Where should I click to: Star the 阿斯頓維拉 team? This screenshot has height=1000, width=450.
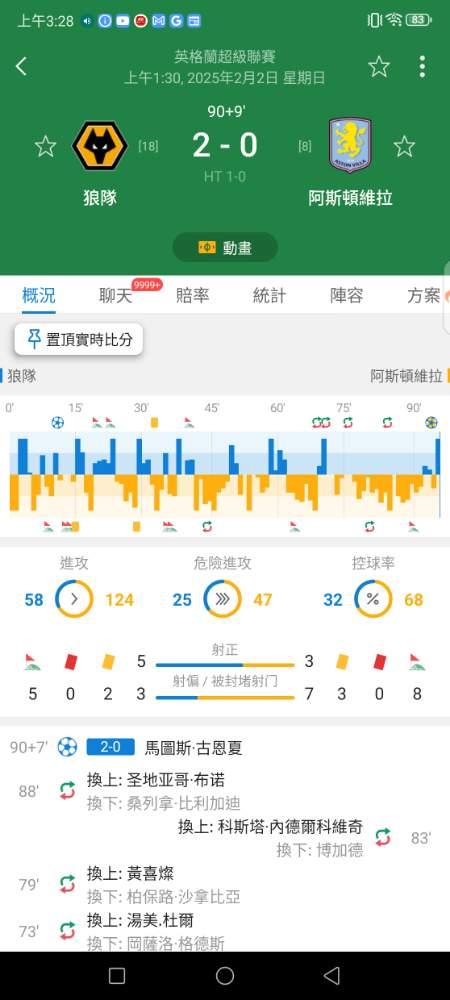click(x=404, y=147)
